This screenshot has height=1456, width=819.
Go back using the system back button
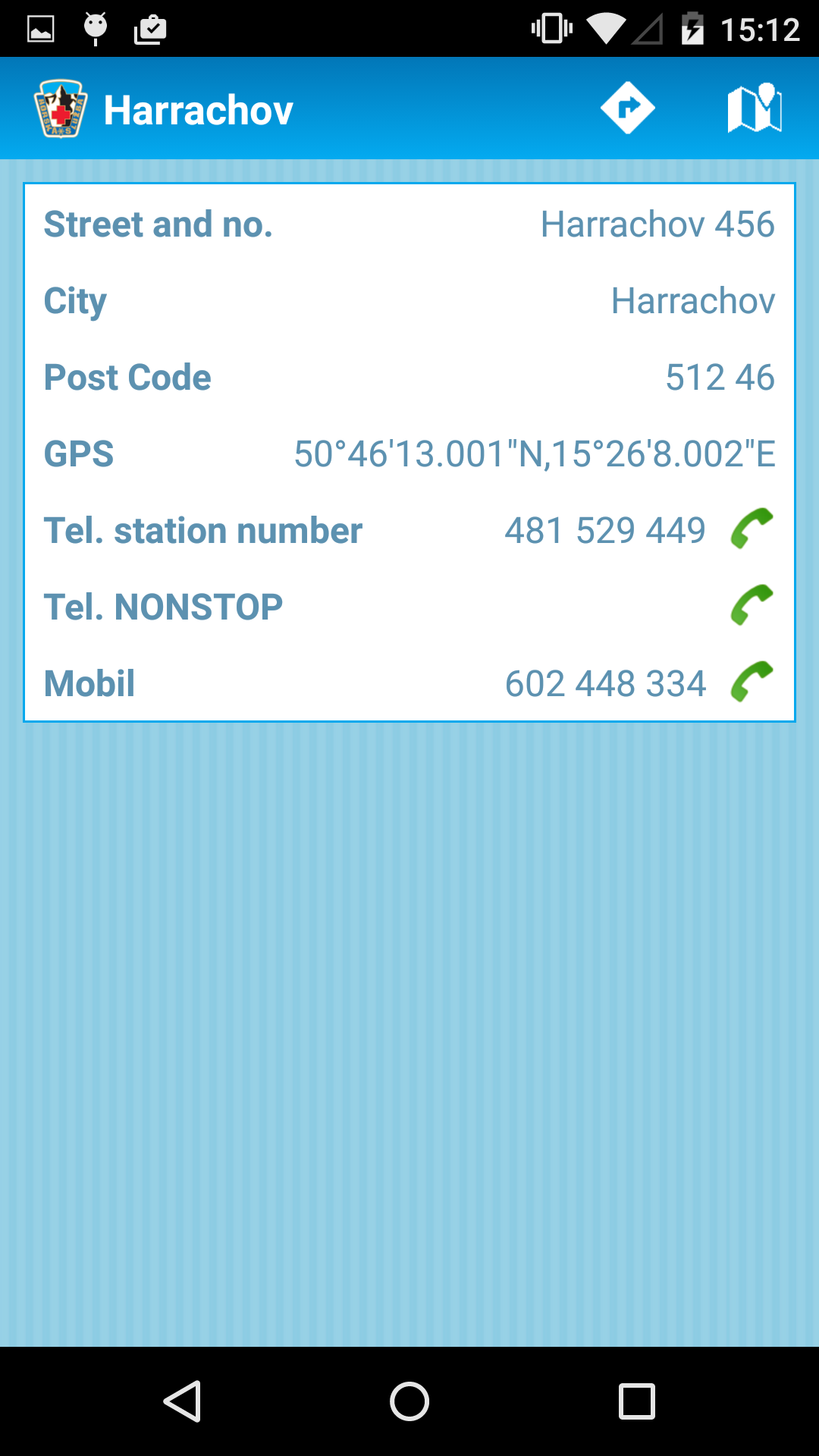[182, 1401]
